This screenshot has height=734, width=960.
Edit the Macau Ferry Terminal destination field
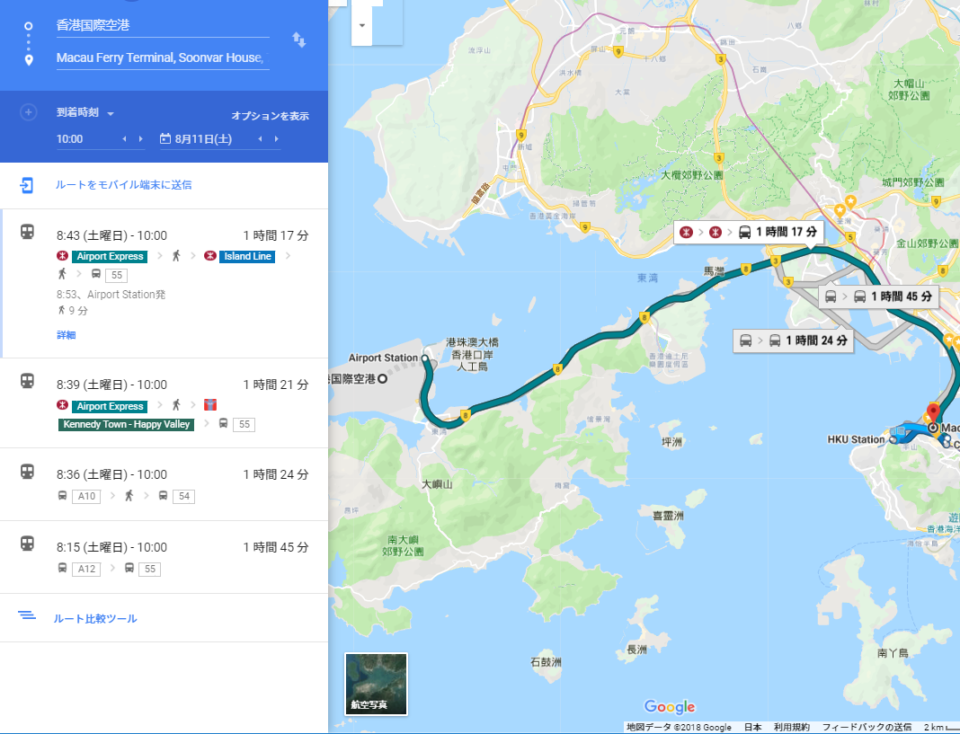pos(162,58)
